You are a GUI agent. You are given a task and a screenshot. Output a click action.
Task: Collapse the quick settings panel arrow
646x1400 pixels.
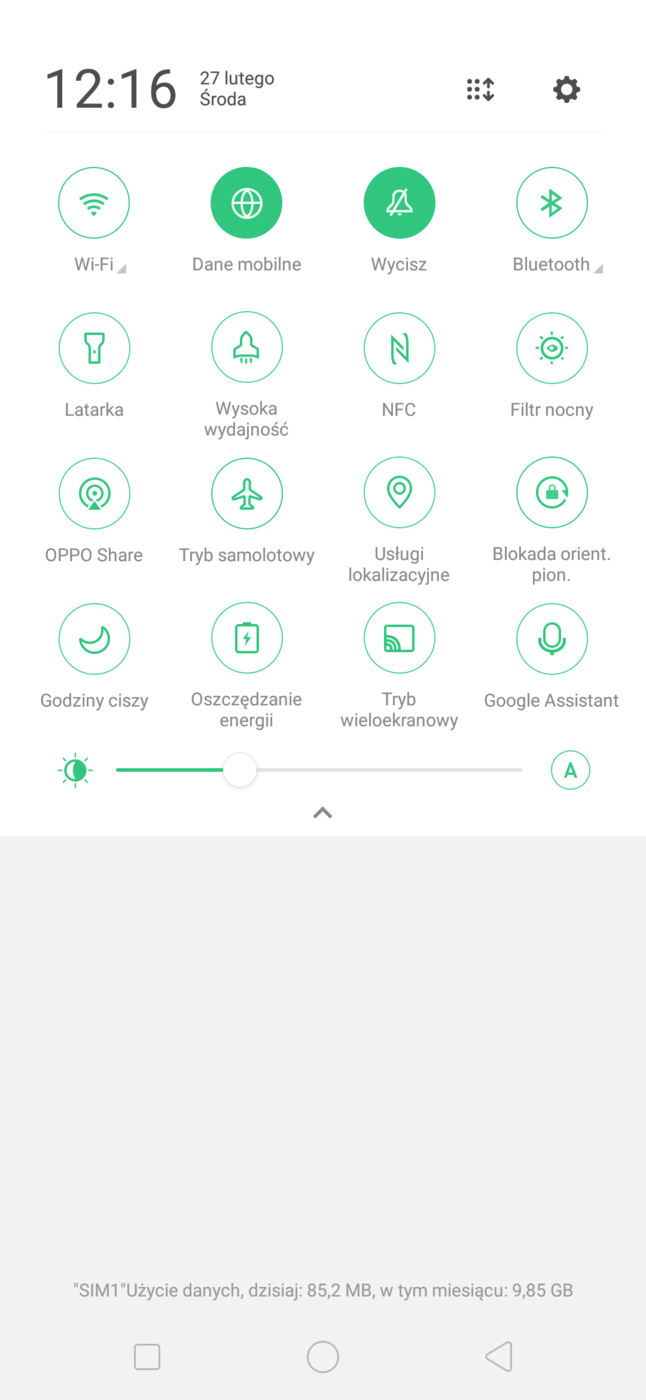click(x=322, y=813)
